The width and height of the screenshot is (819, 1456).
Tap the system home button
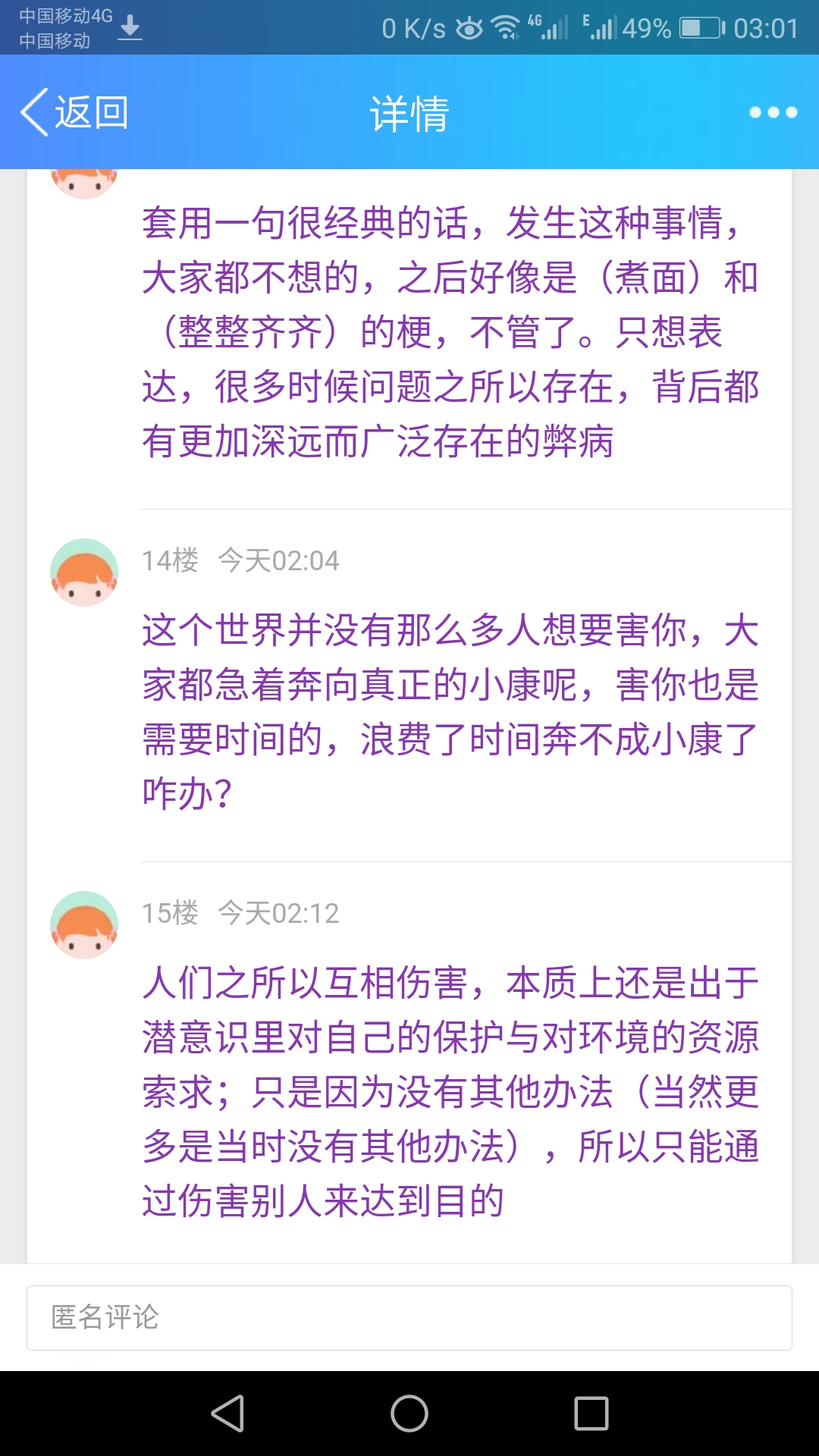pyautogui.click(x=409, y=1414)
